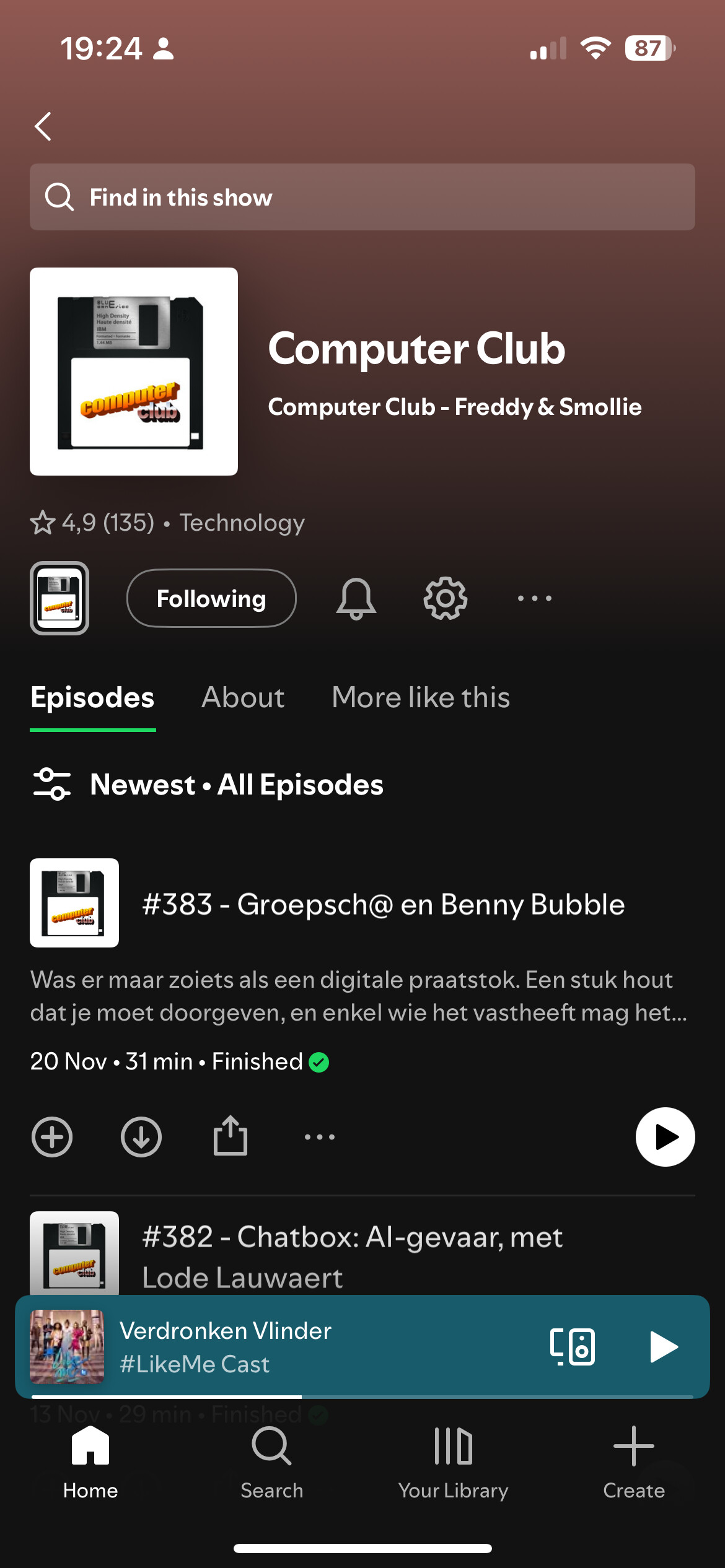Switch to the About tab
The height and width of the screenshot is (1568, 725).
coord(243,697)
